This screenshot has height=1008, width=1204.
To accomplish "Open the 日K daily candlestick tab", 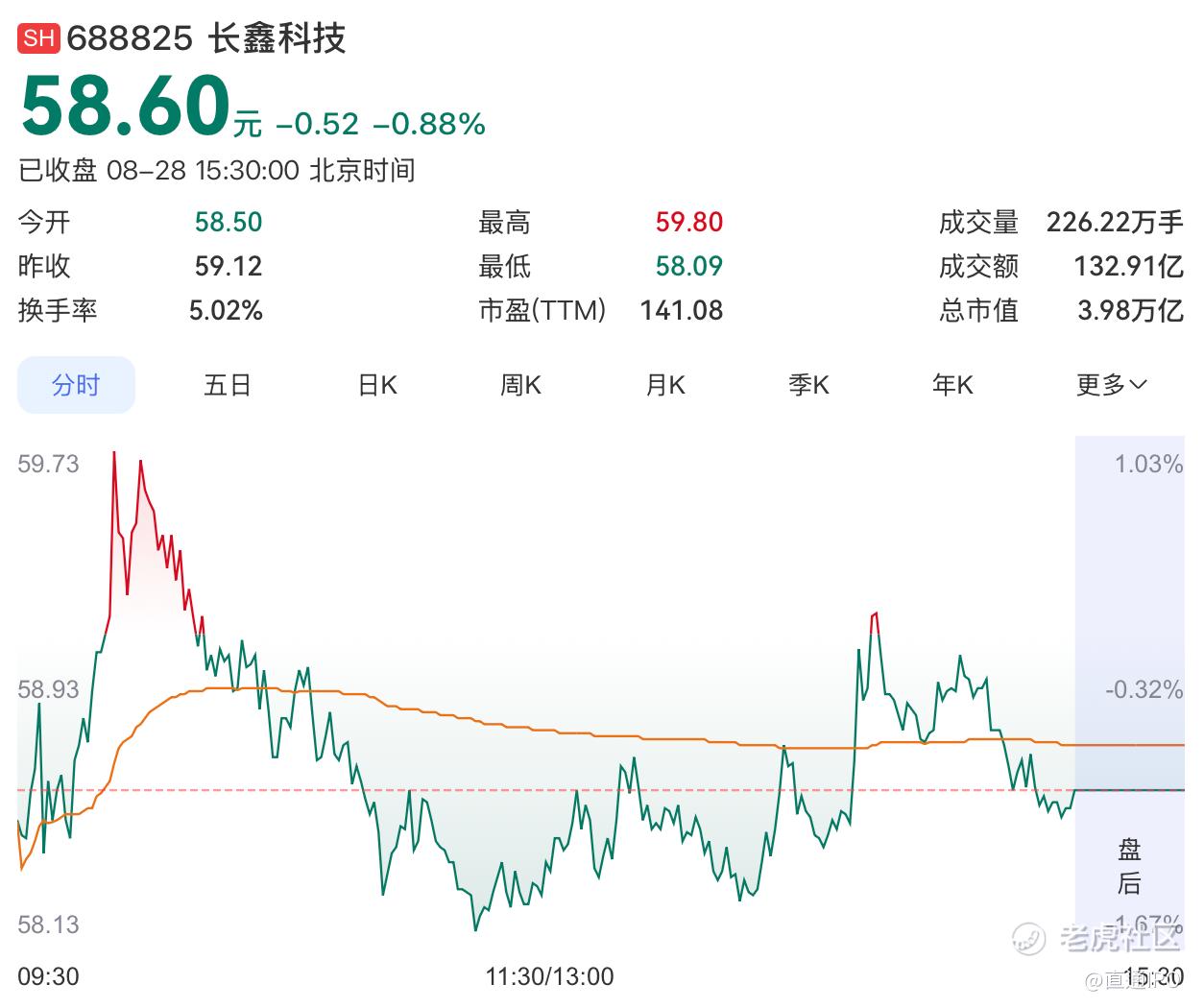I will [377, 385].
